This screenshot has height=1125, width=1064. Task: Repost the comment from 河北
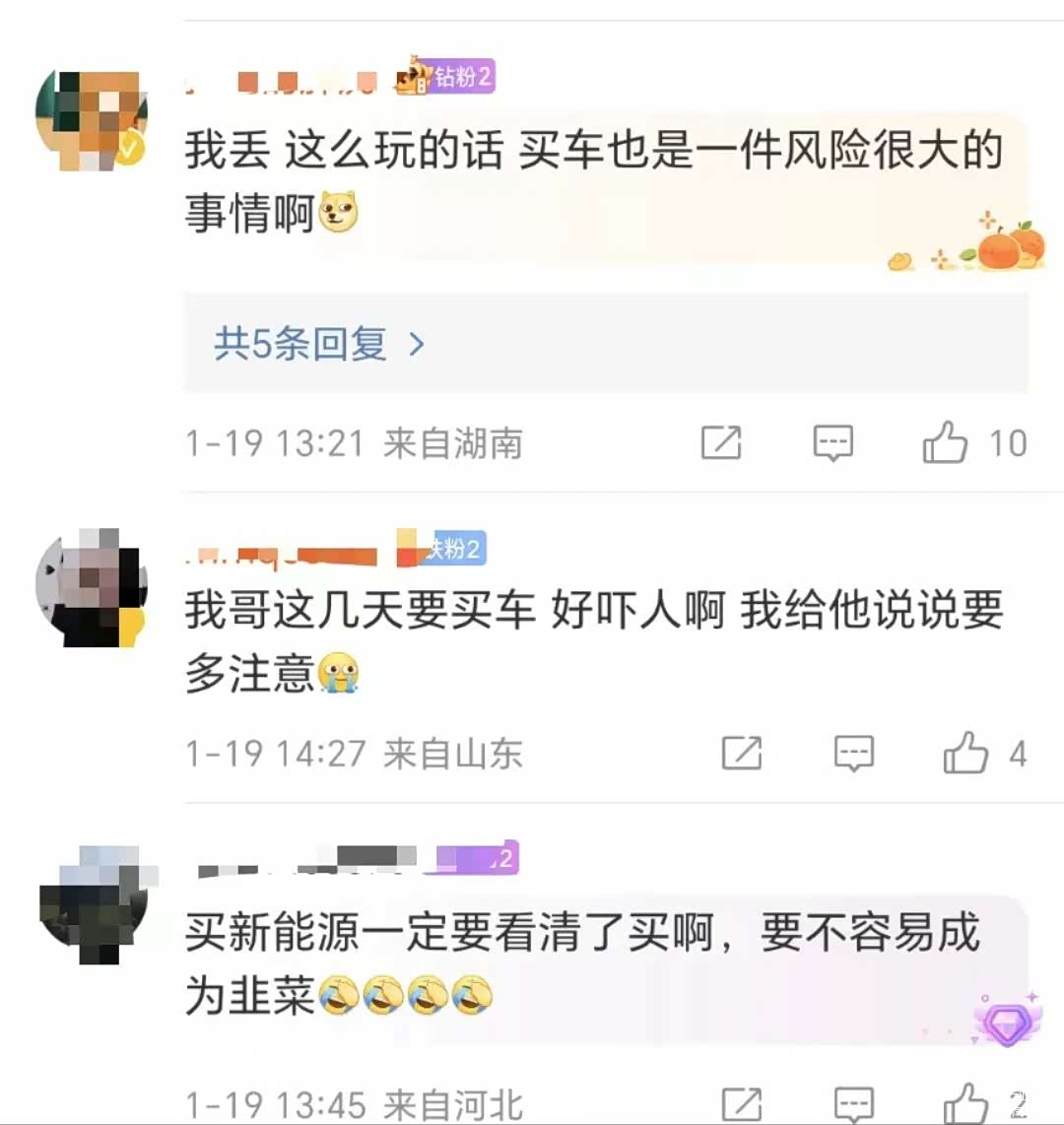pos(742,1104)
